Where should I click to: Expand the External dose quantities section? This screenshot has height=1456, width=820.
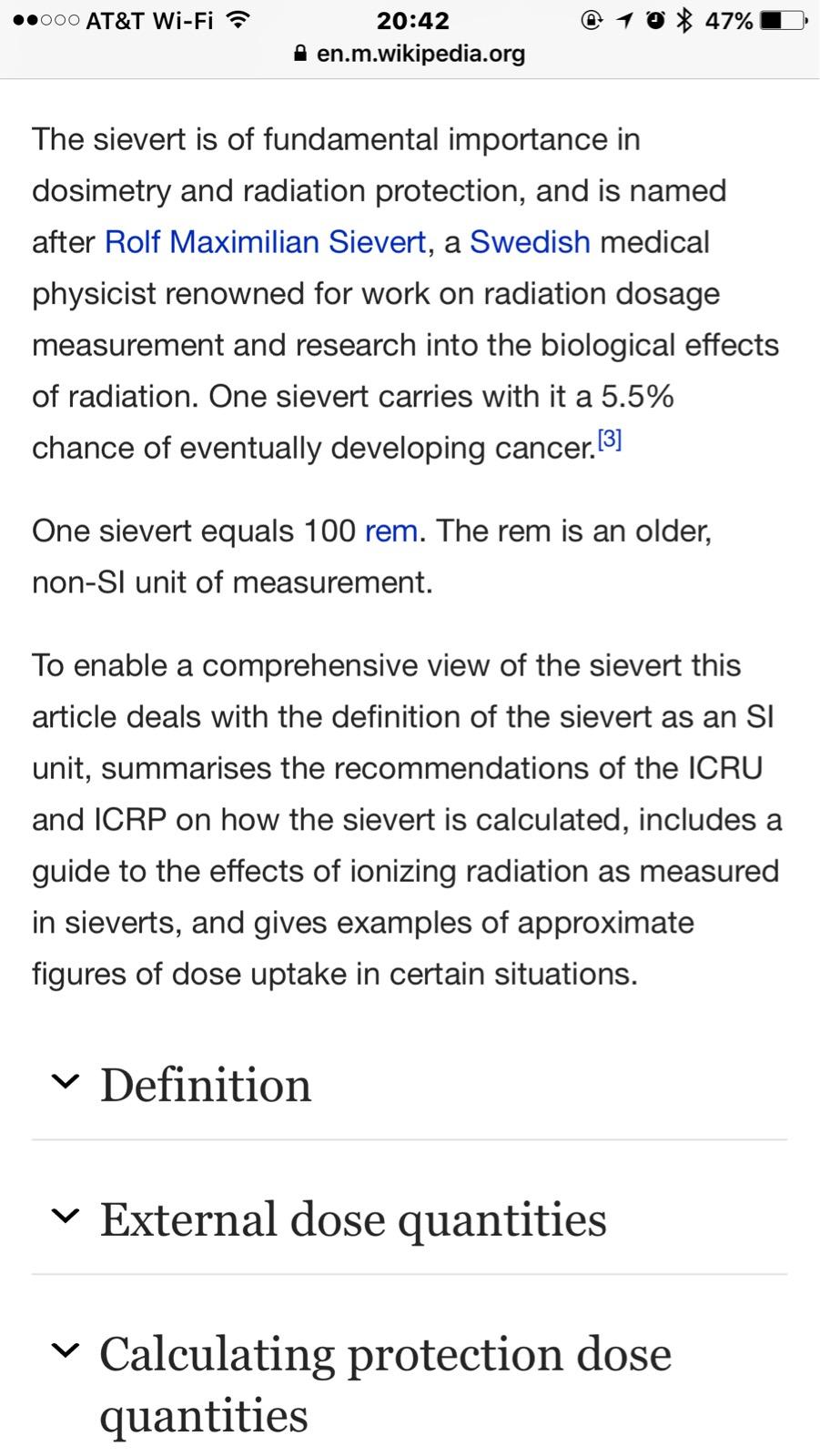click(410, 1219)
